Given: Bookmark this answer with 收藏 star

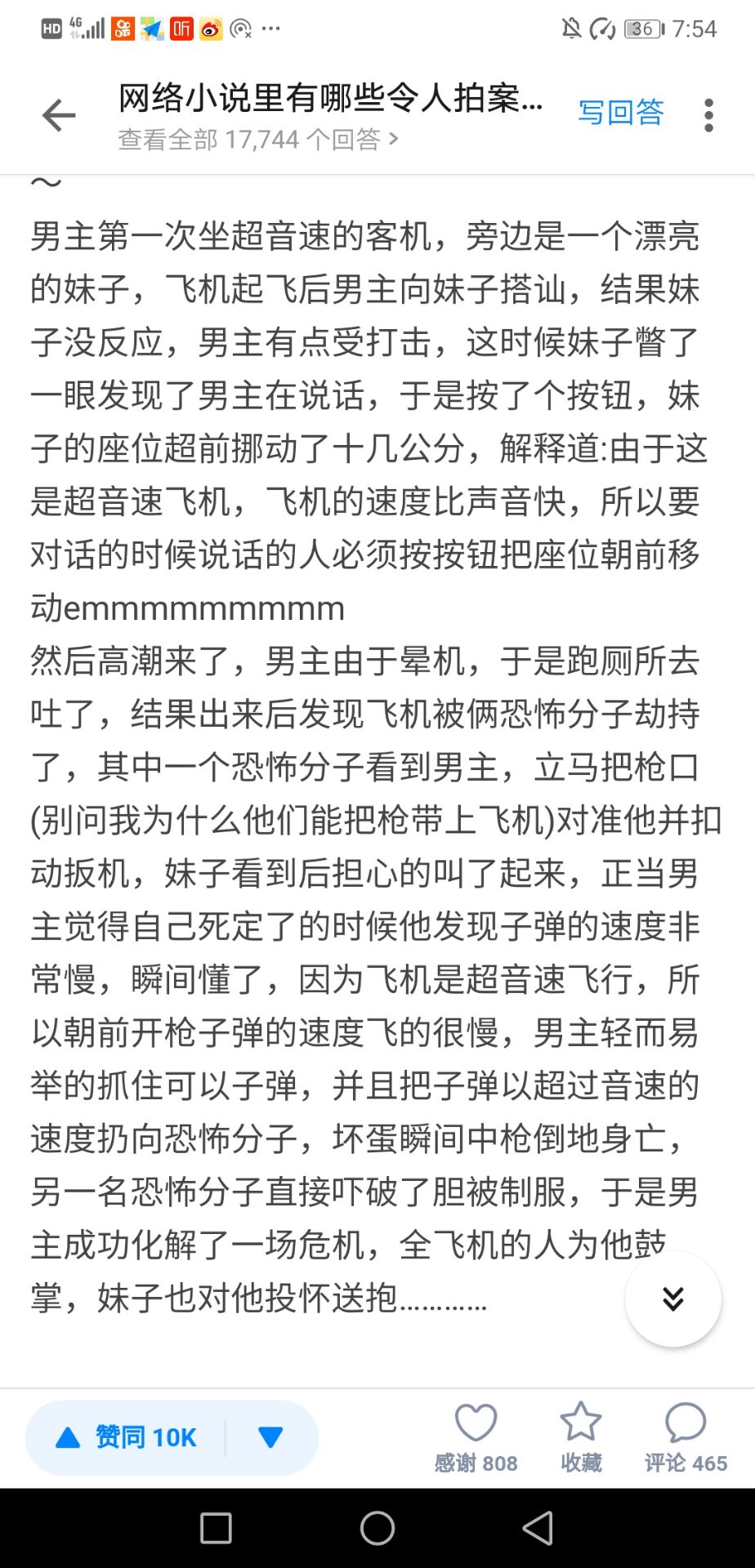Looking at the screenshot, I should [581, 1438].
